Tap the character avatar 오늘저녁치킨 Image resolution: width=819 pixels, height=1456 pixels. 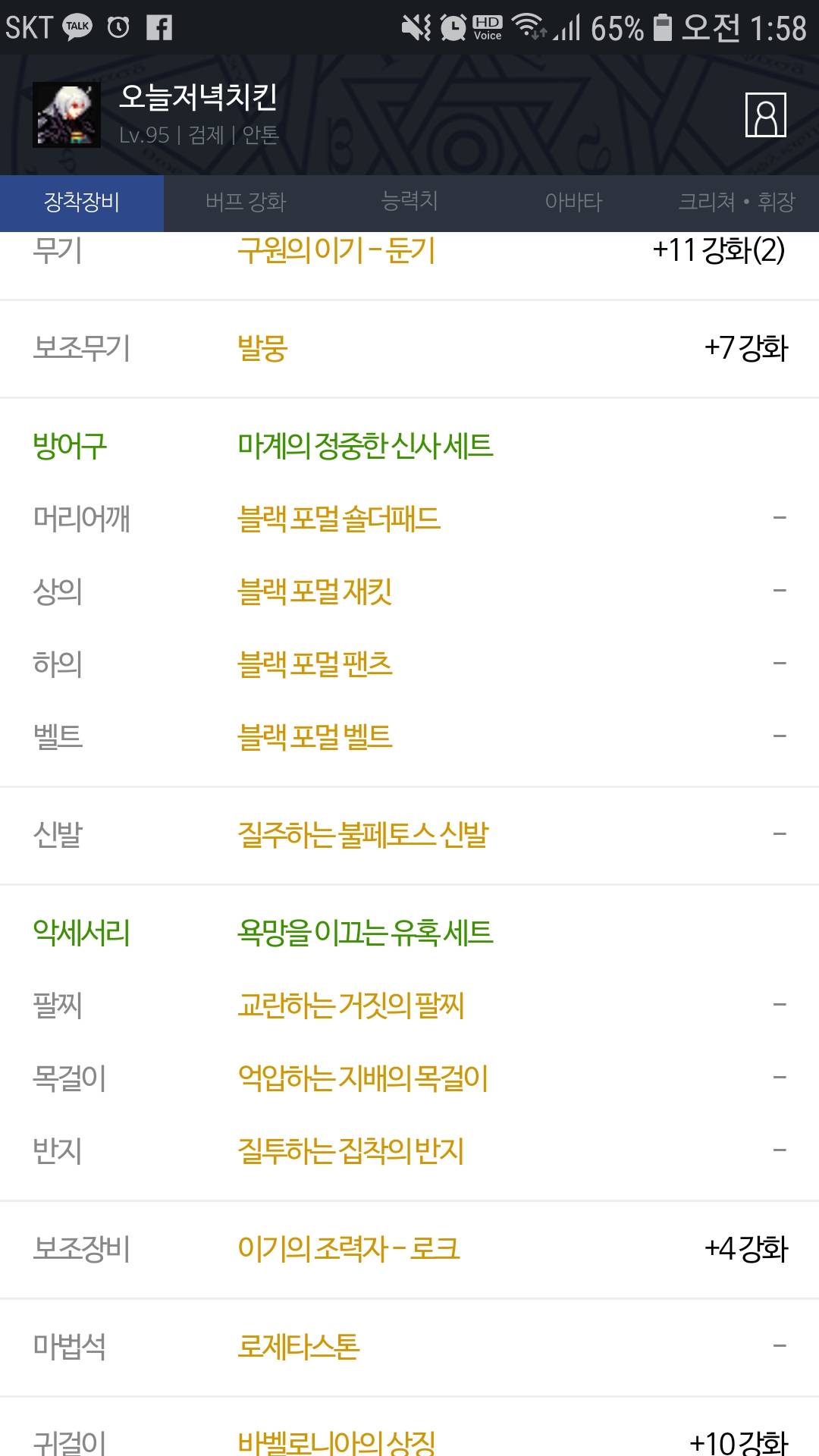coord(67,115)
